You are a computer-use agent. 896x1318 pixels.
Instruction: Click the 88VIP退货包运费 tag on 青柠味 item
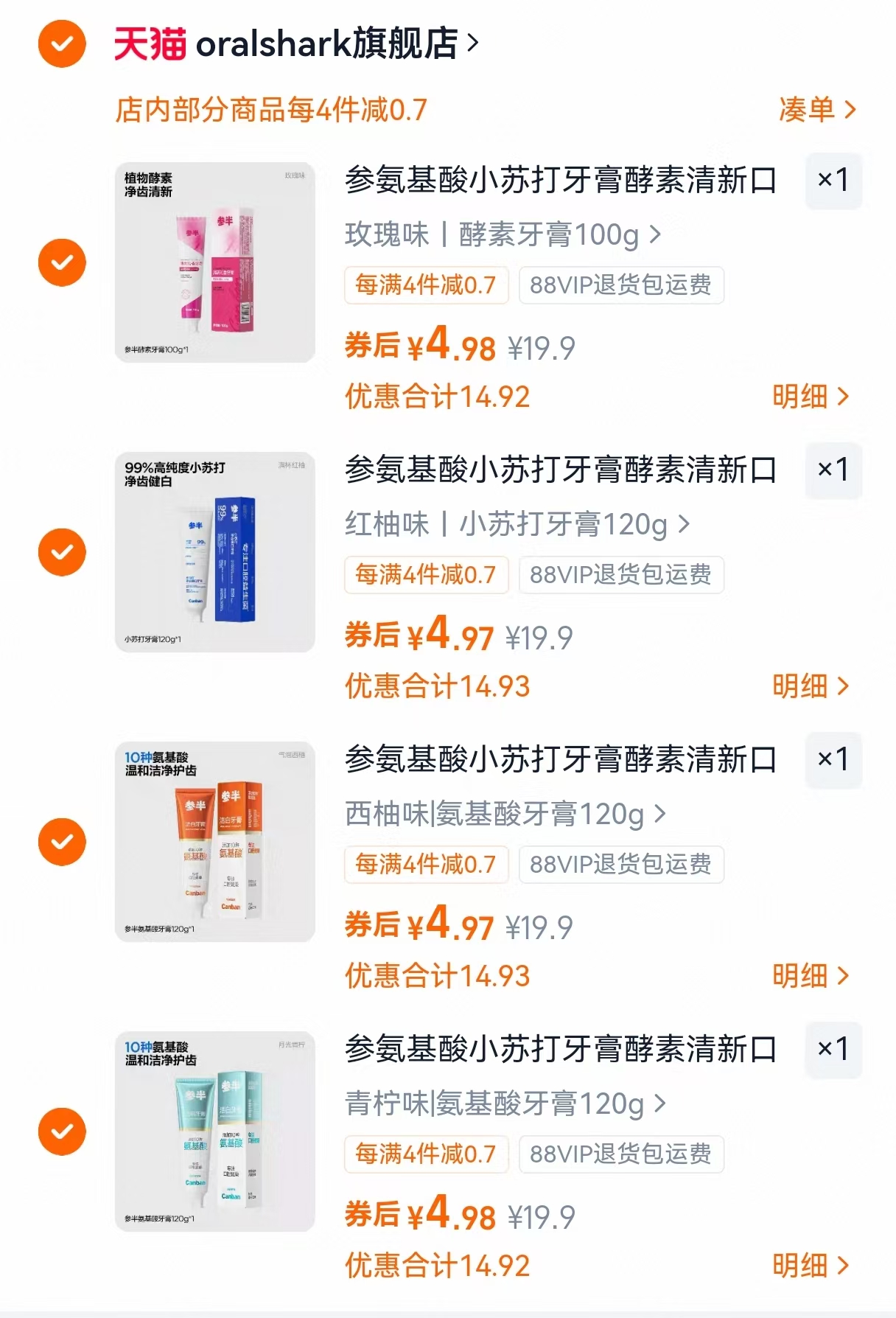[621, 1154]
